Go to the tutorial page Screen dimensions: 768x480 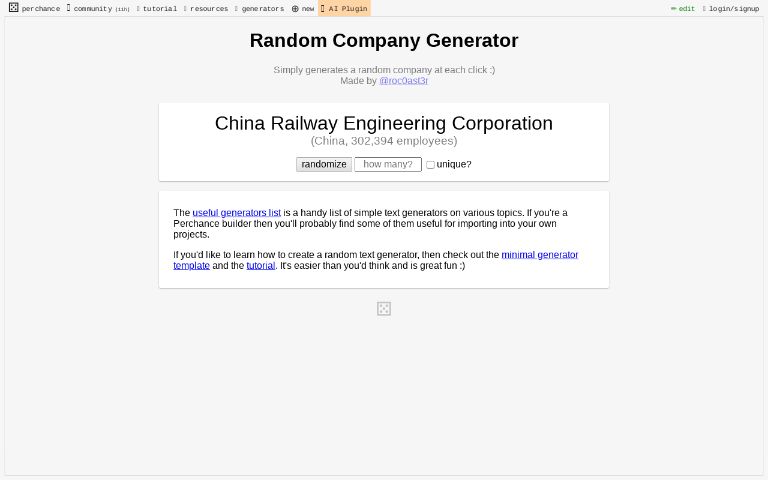[x=157, y=8]
